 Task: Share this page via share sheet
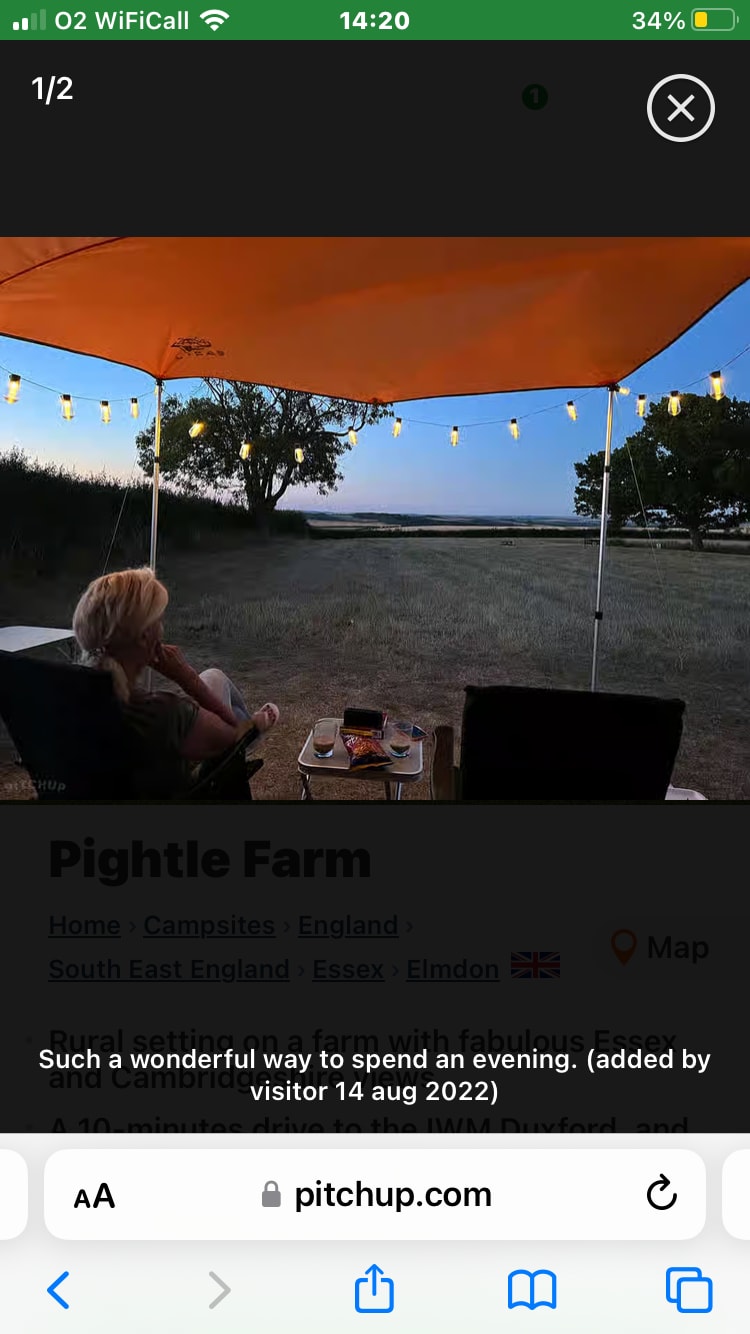click(x=375, y=1288)
